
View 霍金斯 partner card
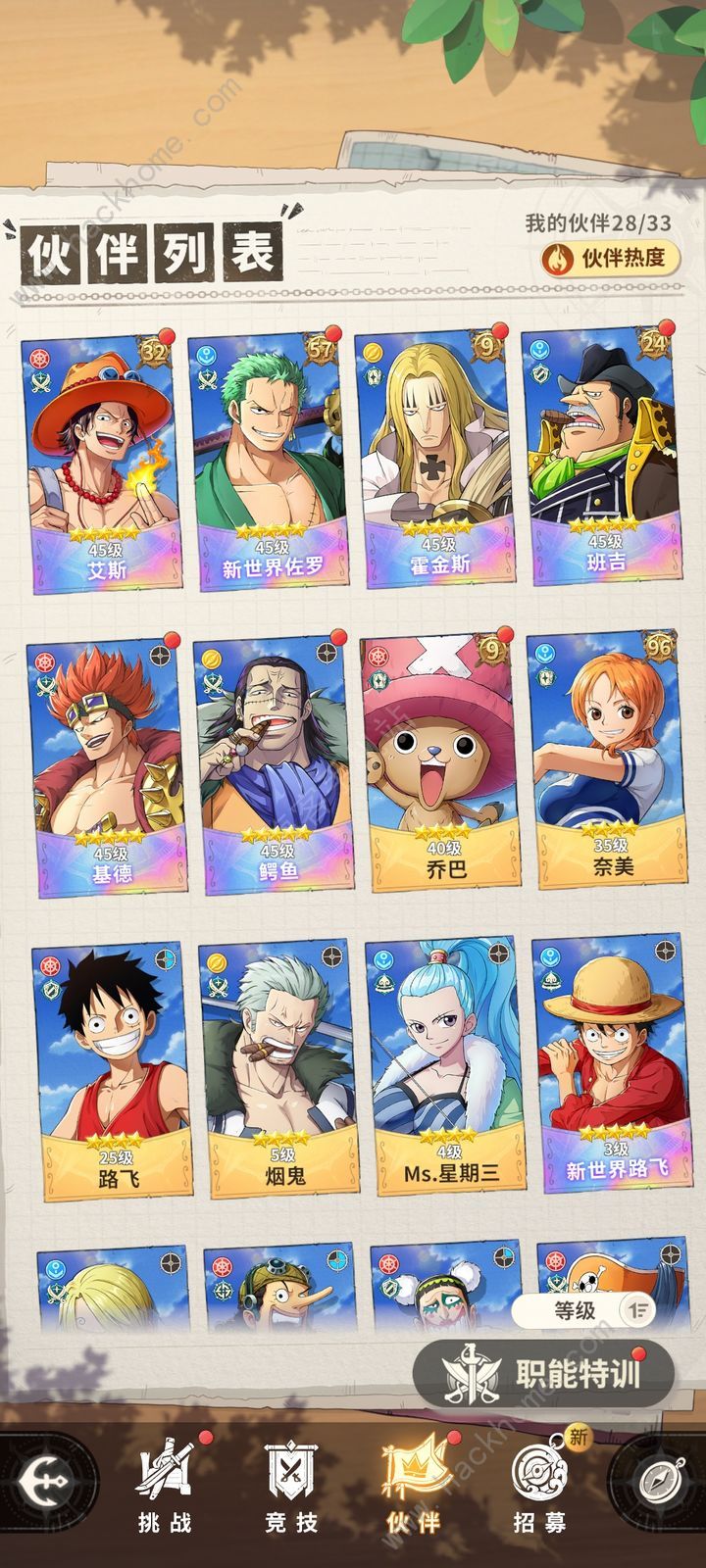pos(438,461)
